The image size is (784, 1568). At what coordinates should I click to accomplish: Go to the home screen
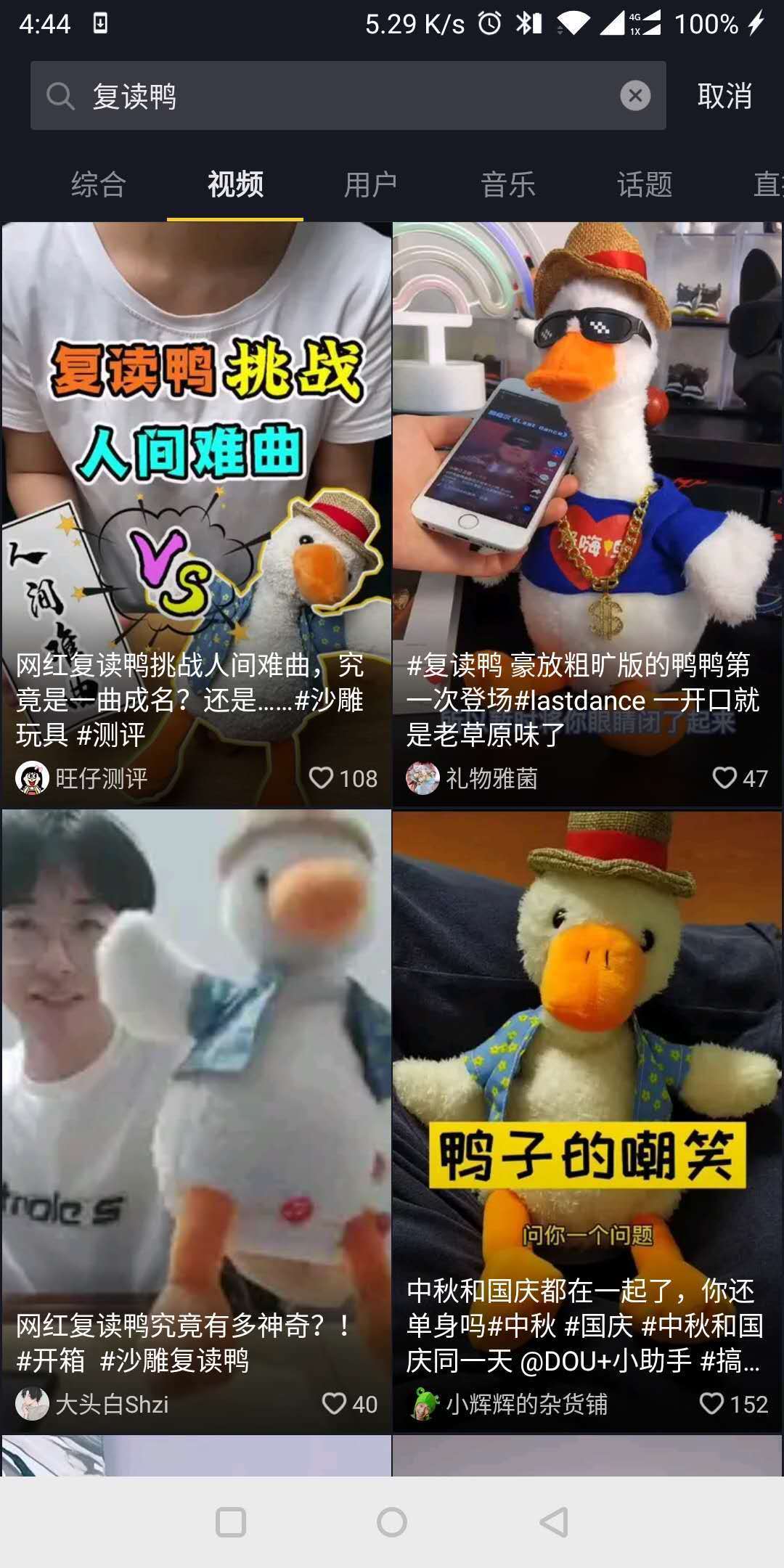(392, 1522)
